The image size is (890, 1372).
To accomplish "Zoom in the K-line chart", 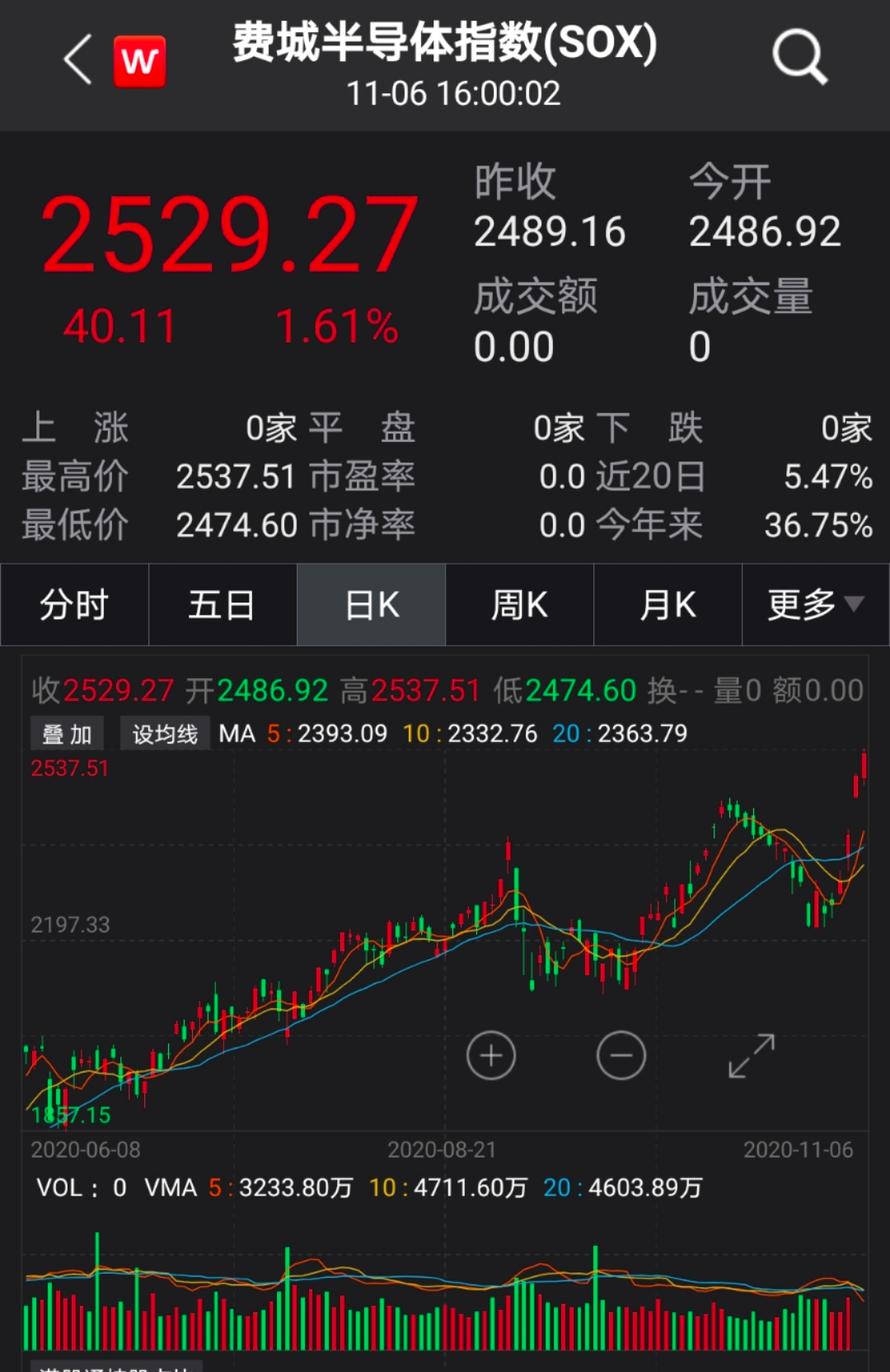I will click(491, 1056).
